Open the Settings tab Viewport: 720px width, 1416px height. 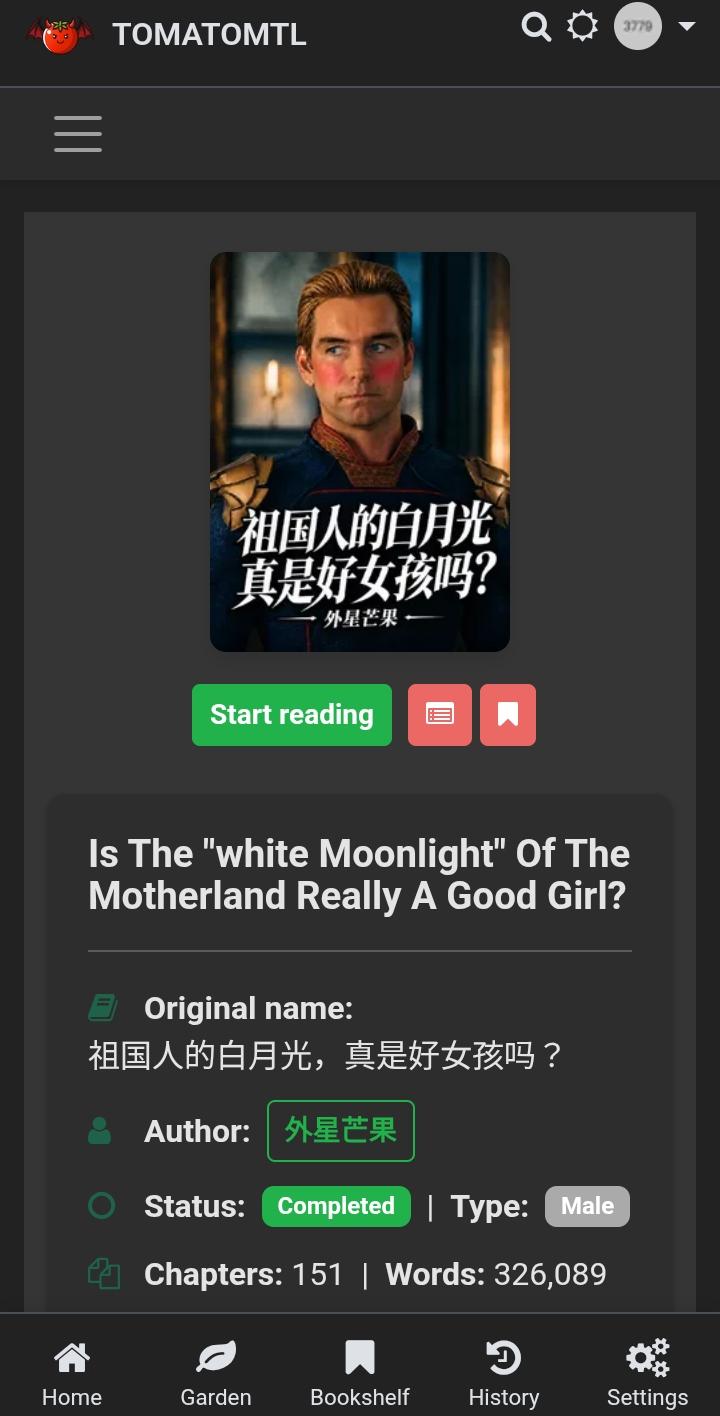tap(648, 1374)
